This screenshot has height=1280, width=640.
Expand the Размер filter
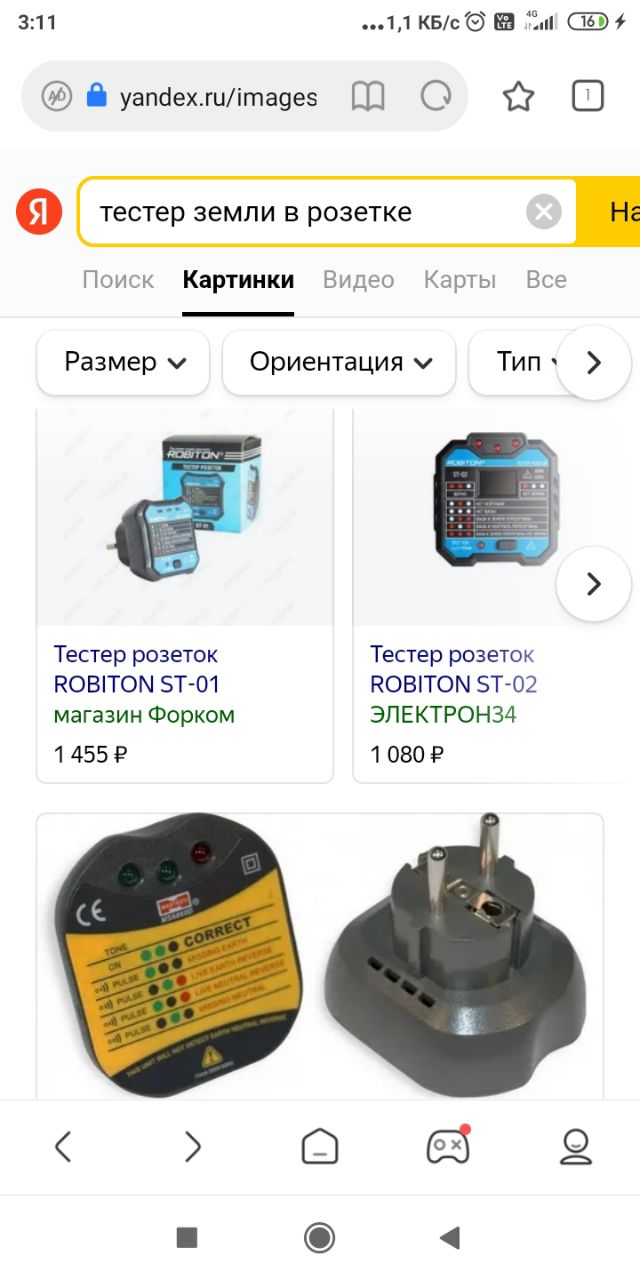pyautogui.click(x=123, y=362)
